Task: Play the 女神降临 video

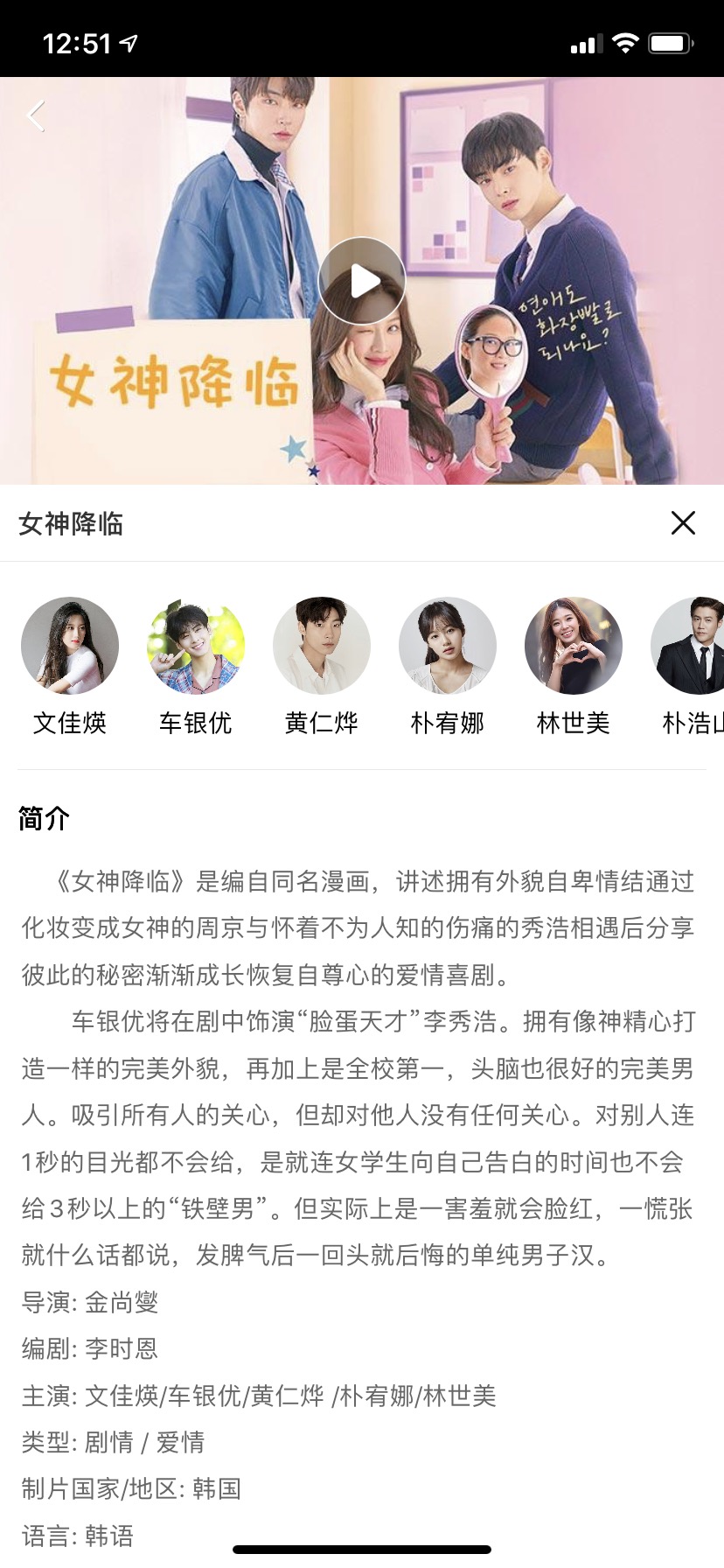Action: pos(362,281)
